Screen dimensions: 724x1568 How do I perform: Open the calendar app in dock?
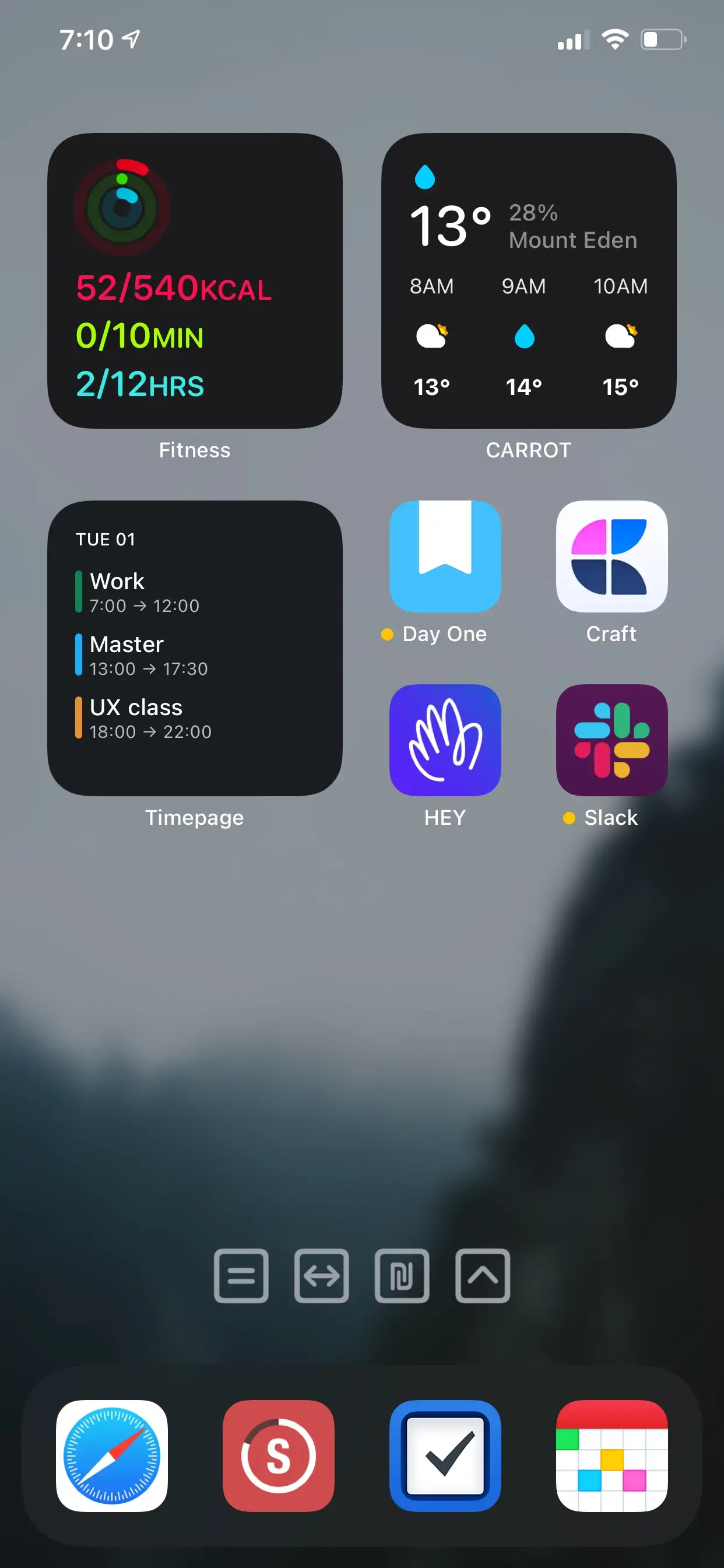tap(612, 1456)
